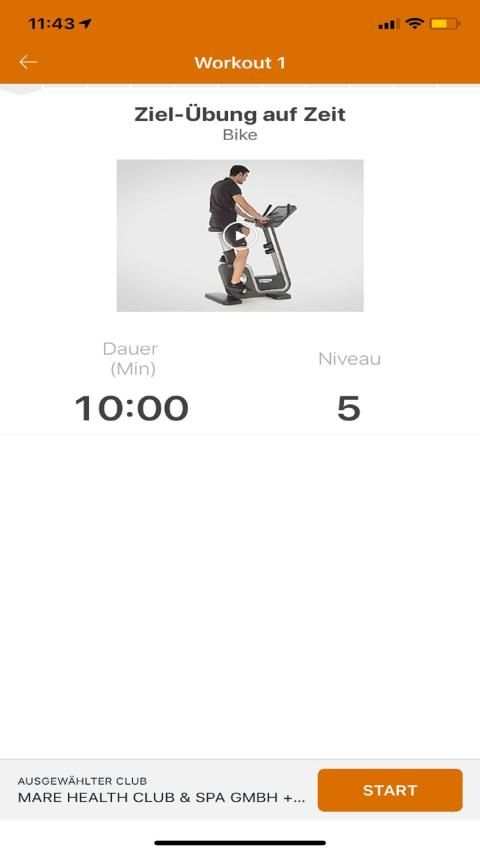The height and width of the screenshot is (853, 480).
Task: Play the Bike exercise video
Action: [x=236, y=236]
